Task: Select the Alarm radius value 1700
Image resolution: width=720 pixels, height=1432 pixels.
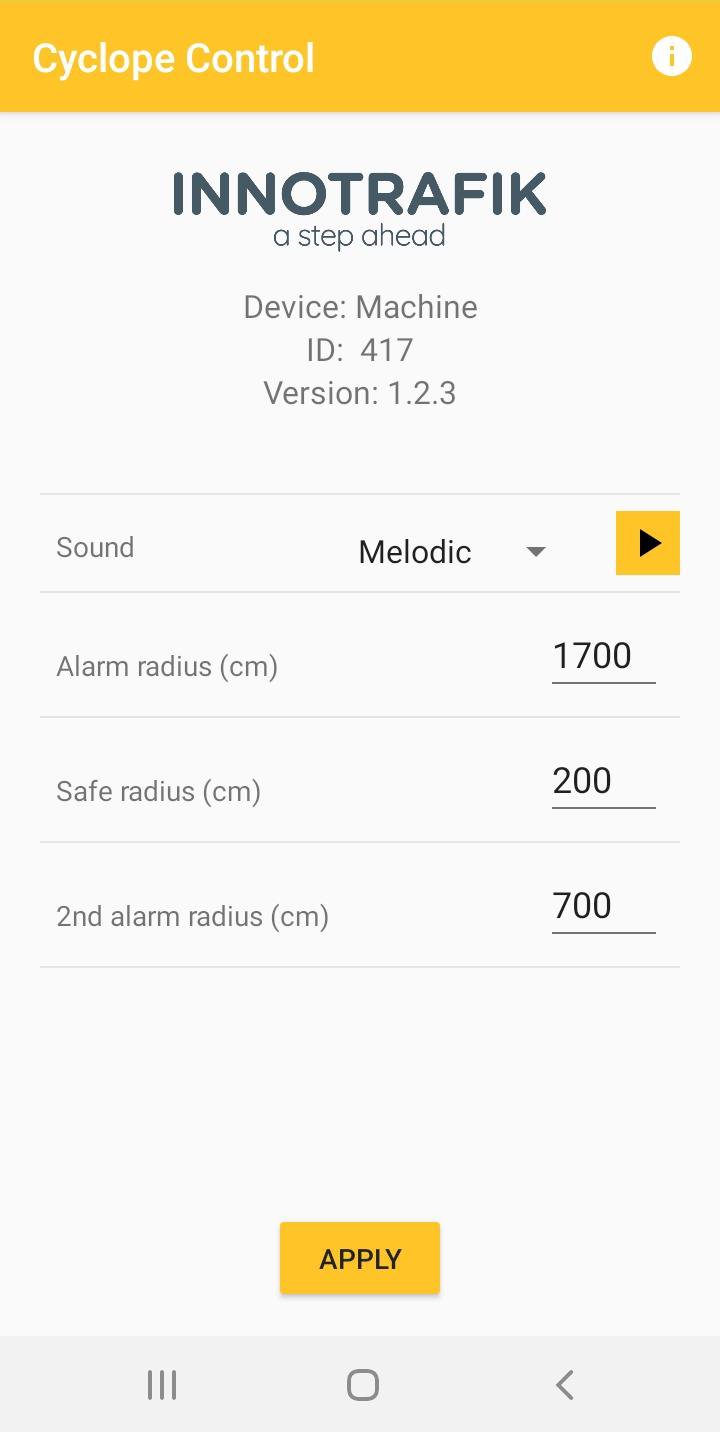Action: [x=603, y=655]
